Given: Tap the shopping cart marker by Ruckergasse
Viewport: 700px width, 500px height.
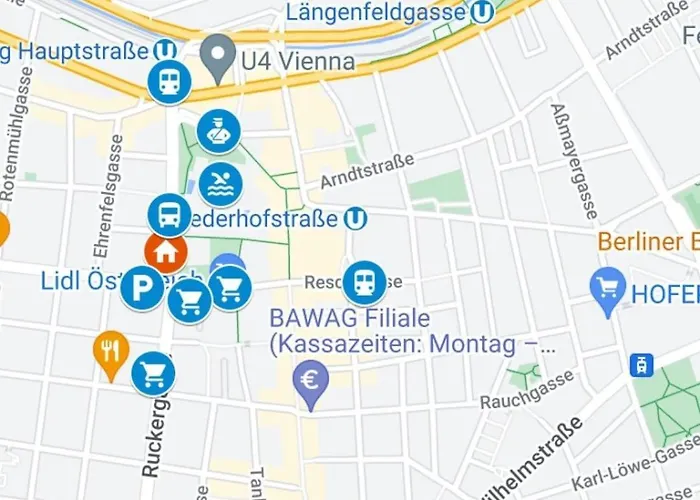Looking at the screenshot, I should point(153,374).
